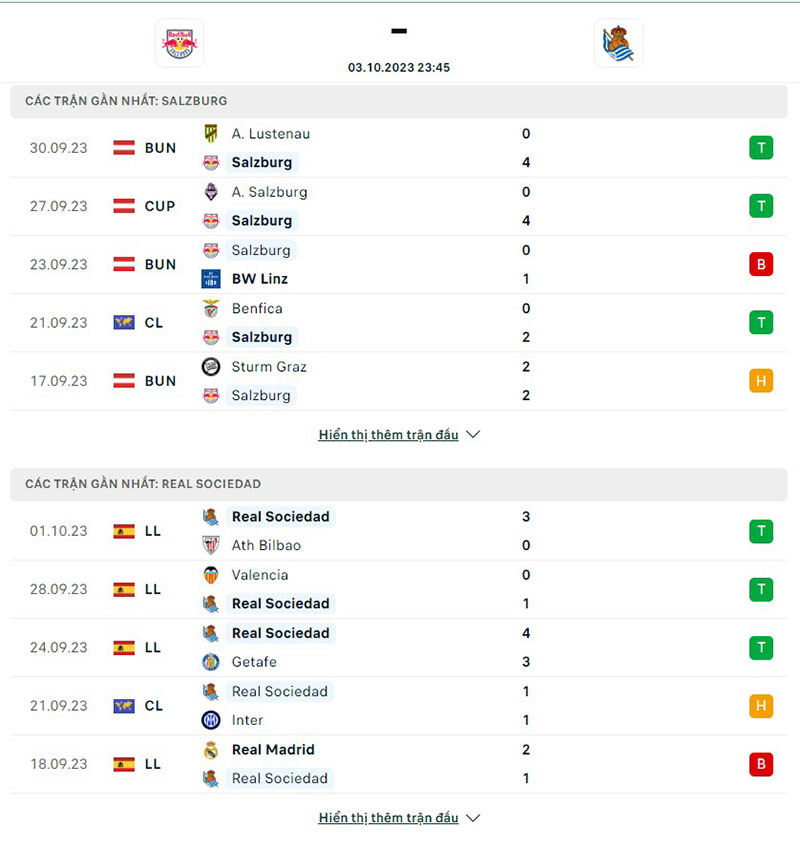This screenshot has height=850, width=800.
Task: Click the Austrian flag next to BUN
Action: pos(123,147)
